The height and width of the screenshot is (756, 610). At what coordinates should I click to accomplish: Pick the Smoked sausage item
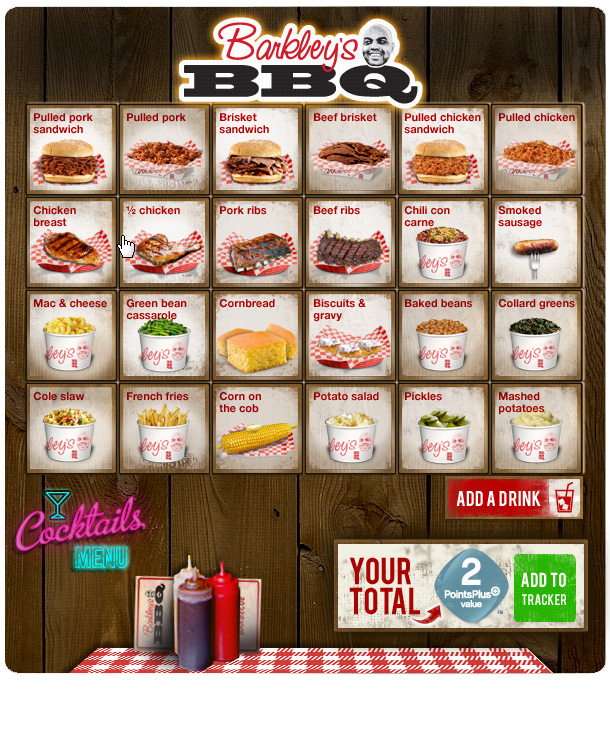[x=536, y=241]
